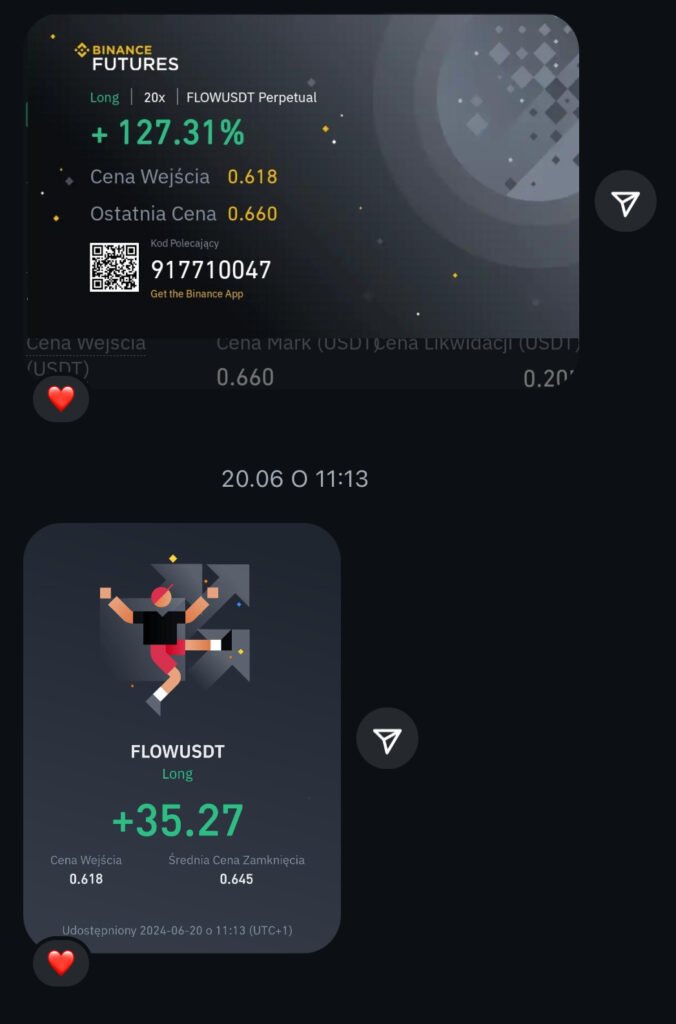
Task: Tap the heart reaction under the +35.27 image
Action: coord(61,963)
